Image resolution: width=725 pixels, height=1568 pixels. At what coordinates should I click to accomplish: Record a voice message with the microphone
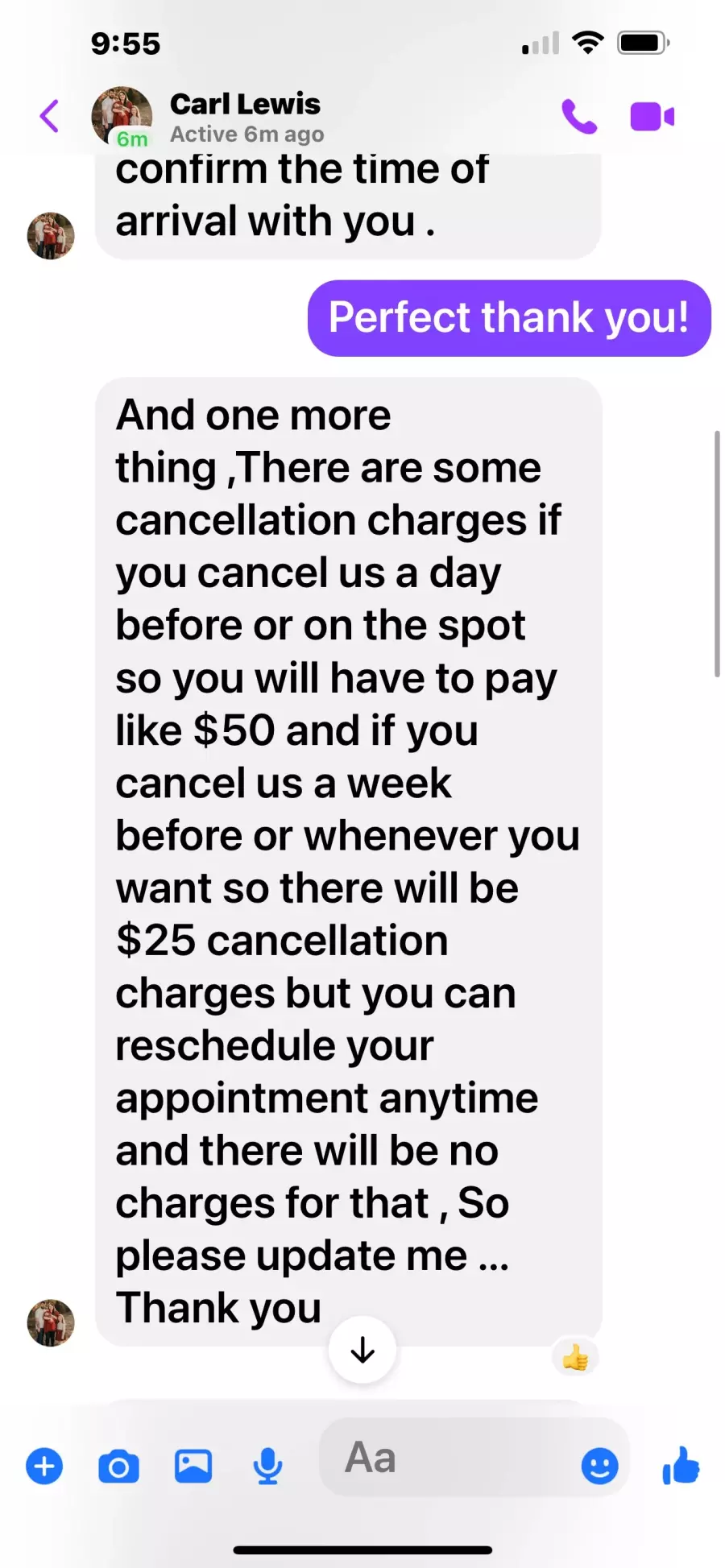(x=267, y=1466)
